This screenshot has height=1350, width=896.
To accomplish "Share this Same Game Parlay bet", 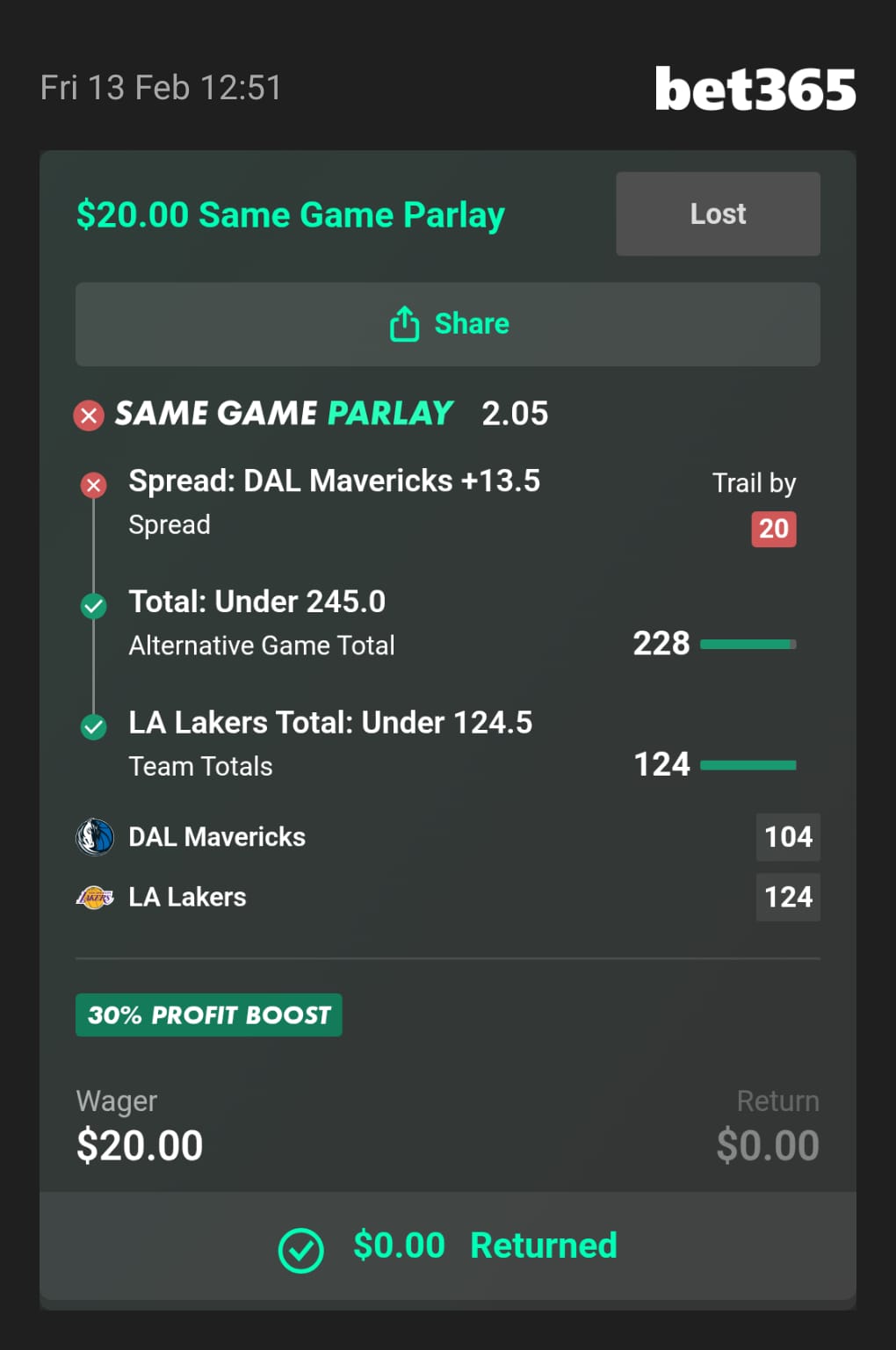I will click(x=448, y=324).
